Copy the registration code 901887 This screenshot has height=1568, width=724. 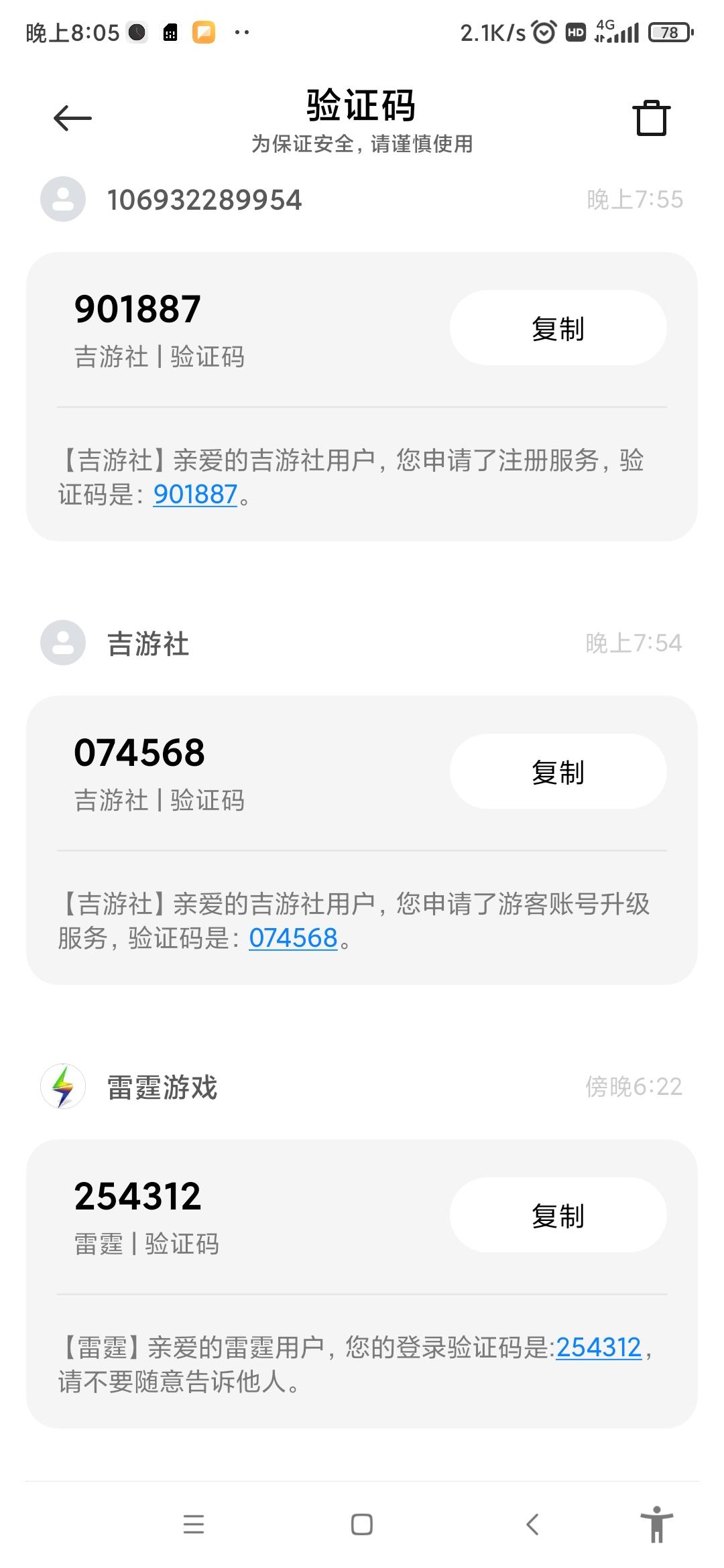558,327
